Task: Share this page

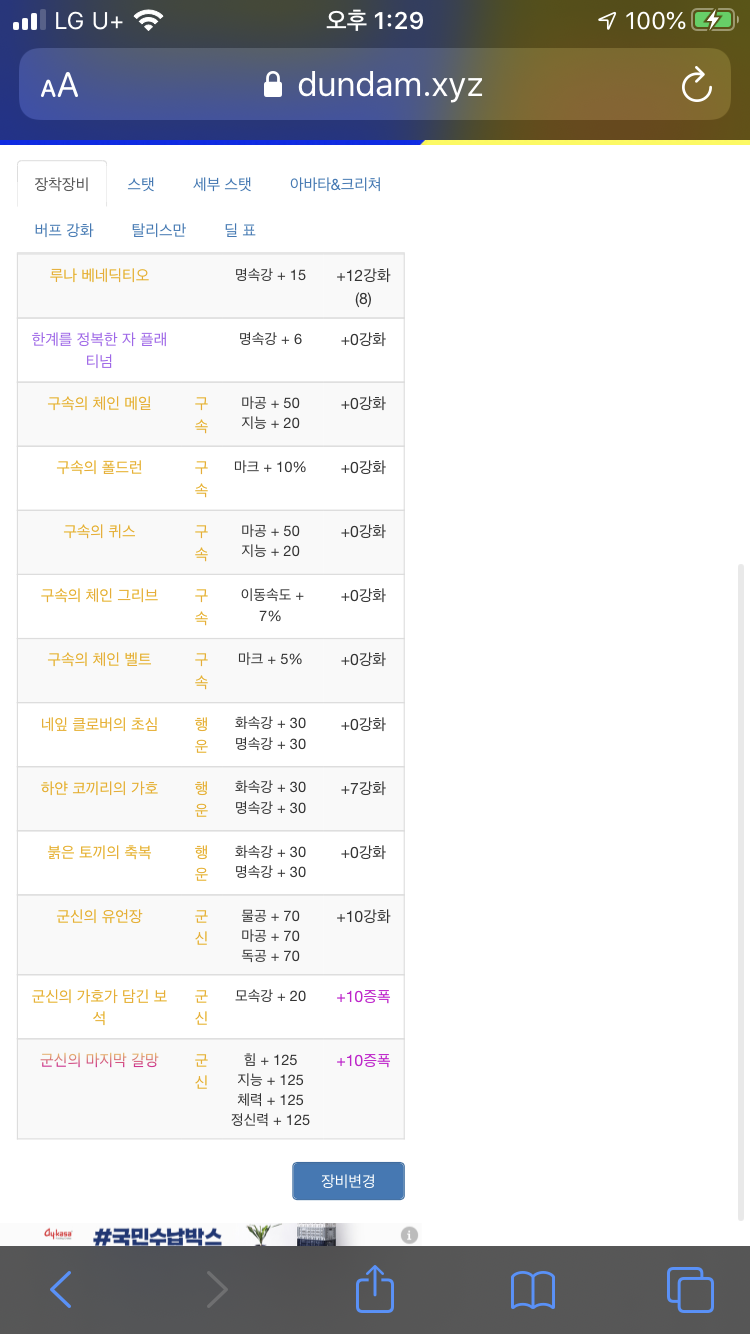Action: 375,1288
